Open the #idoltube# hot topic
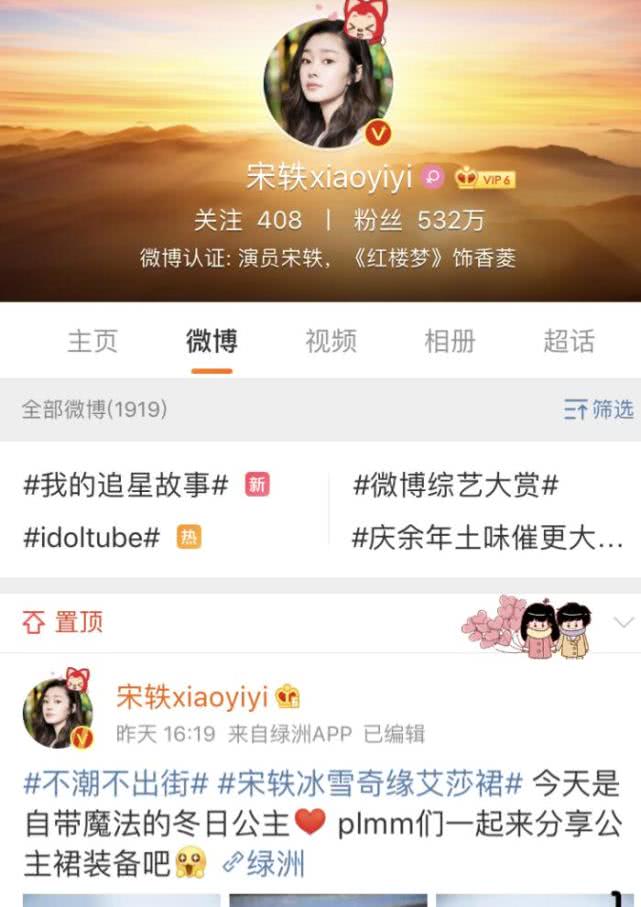The image size is (641, 907). [92, 537]
